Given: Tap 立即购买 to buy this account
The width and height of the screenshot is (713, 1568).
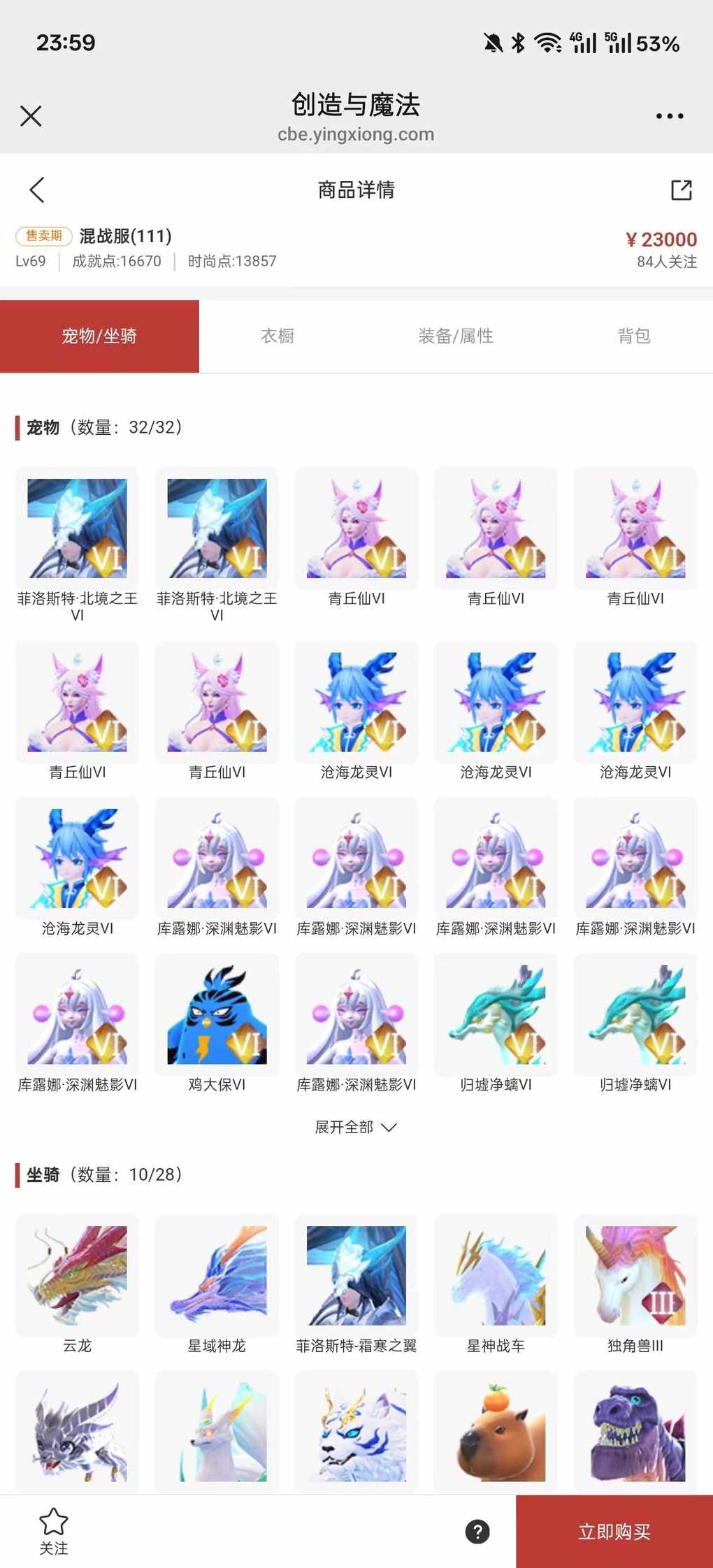Looking at the screenshot, I should 614,1532.
